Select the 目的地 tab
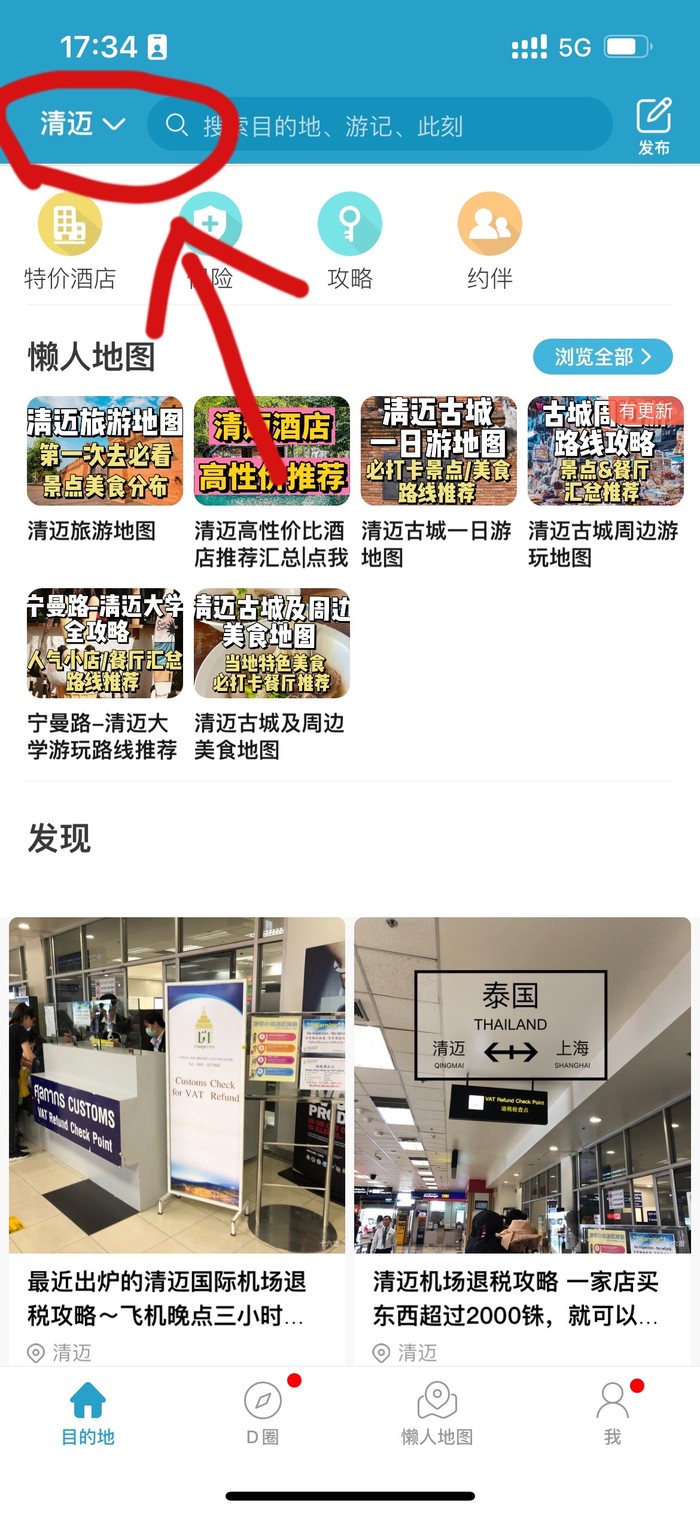Screen dimensions: 700x1515 [88, 1413]
